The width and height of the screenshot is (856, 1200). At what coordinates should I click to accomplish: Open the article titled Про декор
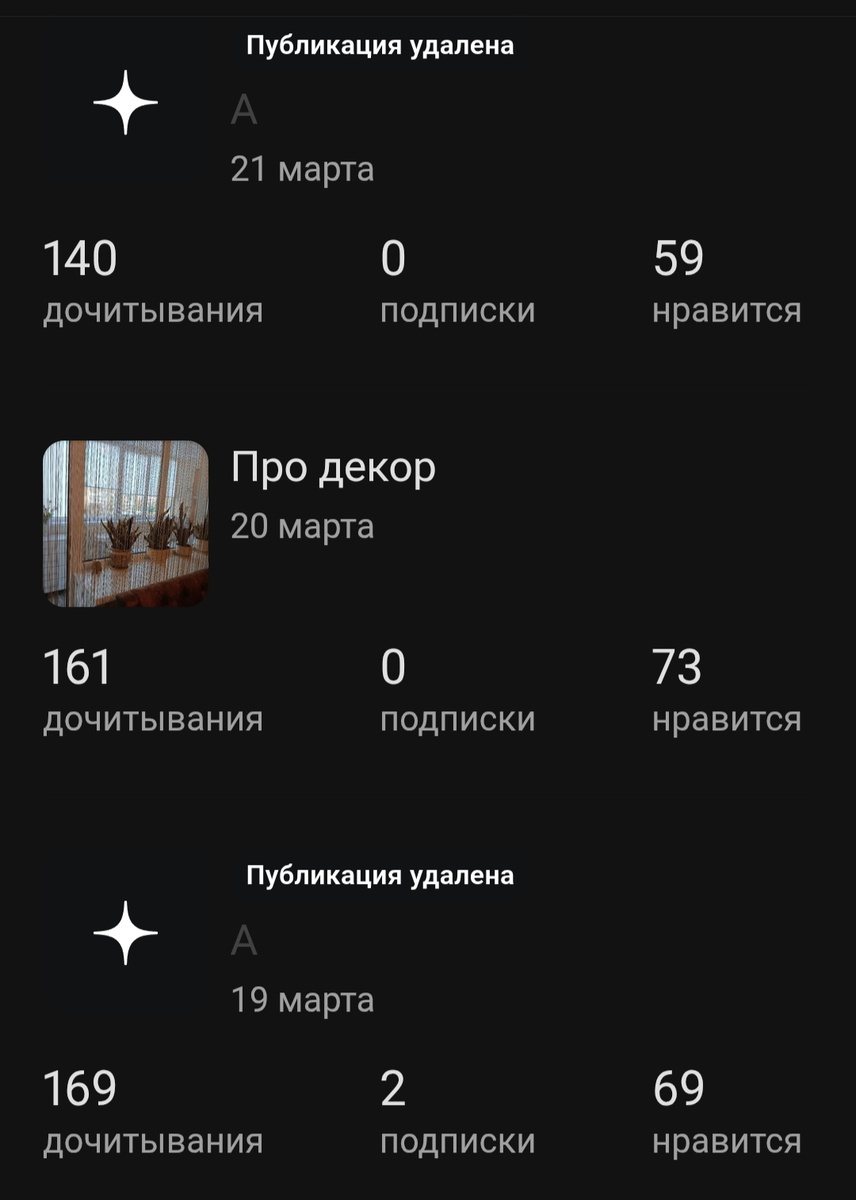click(334, 468)
